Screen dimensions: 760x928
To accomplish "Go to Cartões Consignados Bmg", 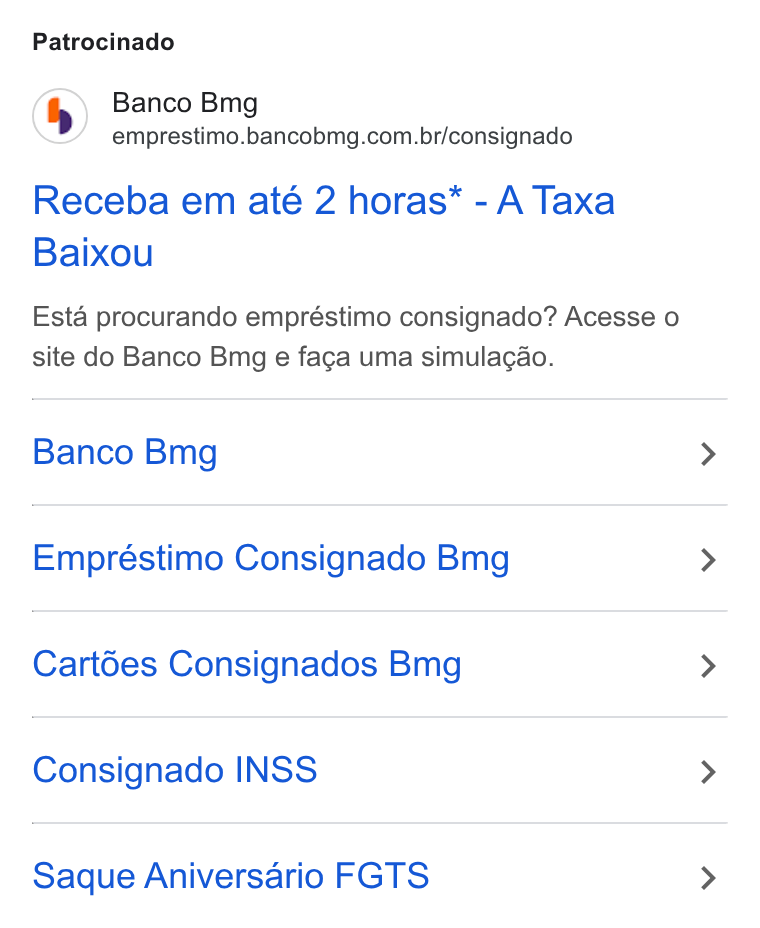I will [x=379, y=665].
